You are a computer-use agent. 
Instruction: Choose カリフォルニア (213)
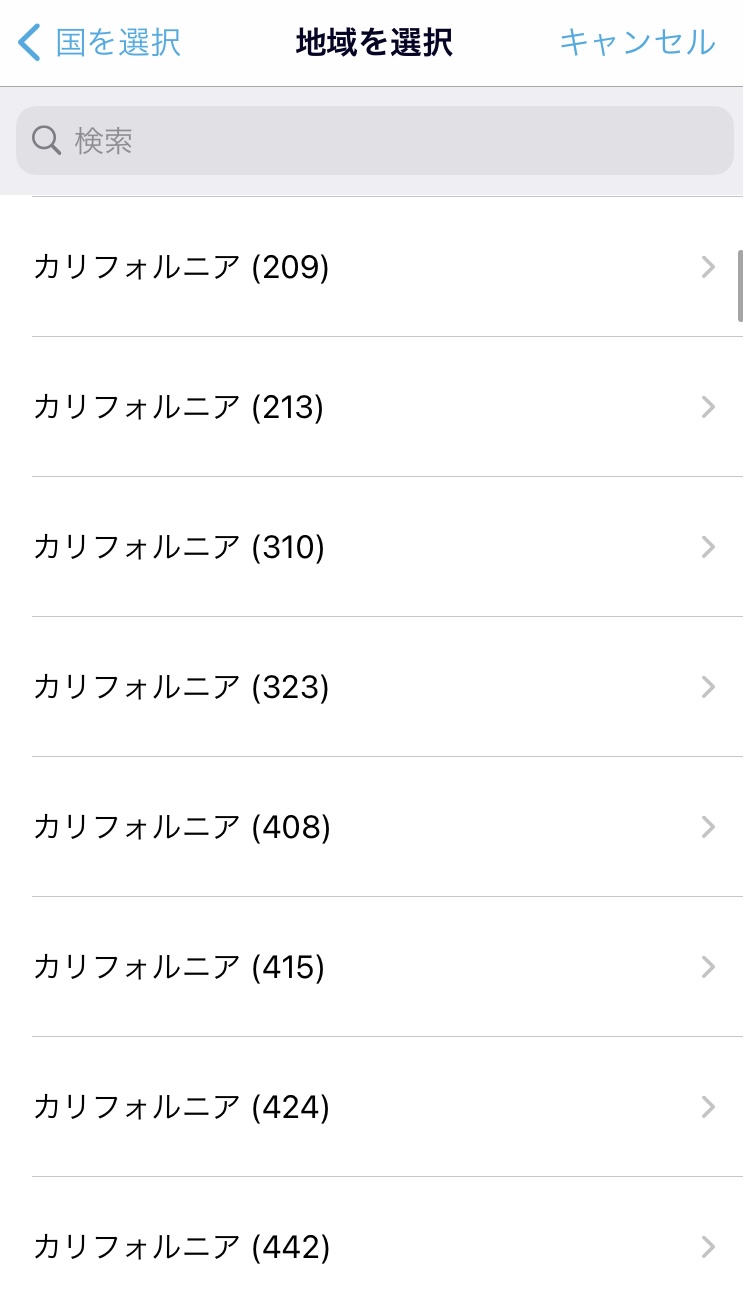[371, 407]
